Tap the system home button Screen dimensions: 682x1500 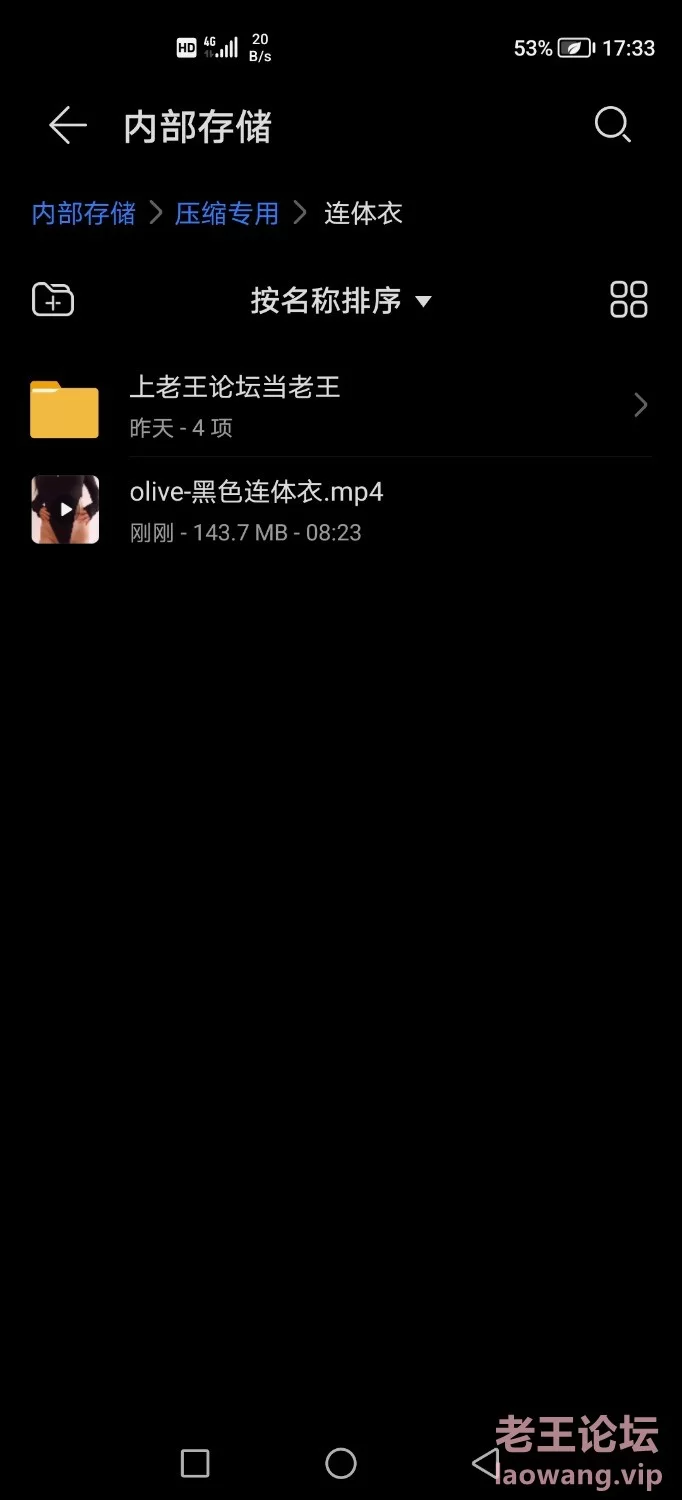[341, 1463]
